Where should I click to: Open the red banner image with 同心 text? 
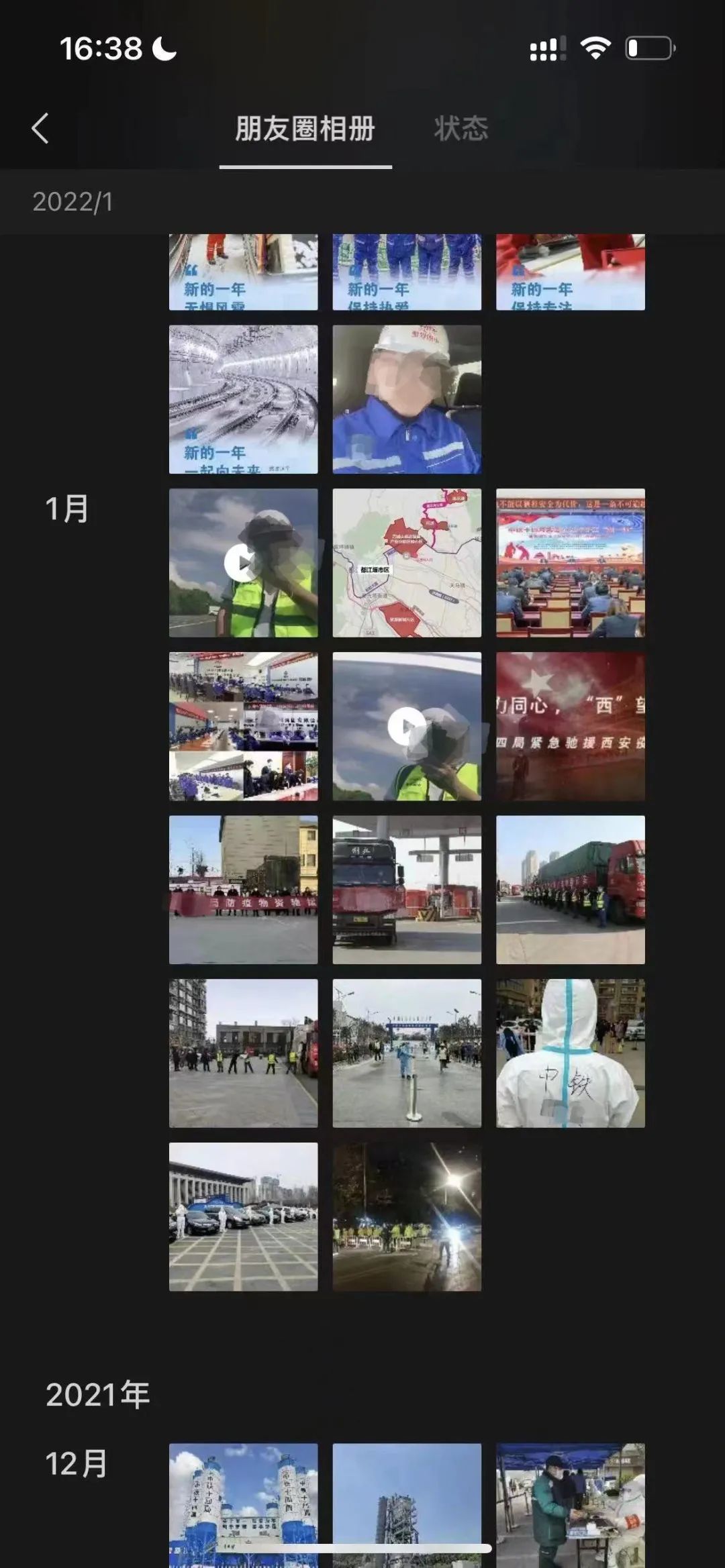coord(570,726)
